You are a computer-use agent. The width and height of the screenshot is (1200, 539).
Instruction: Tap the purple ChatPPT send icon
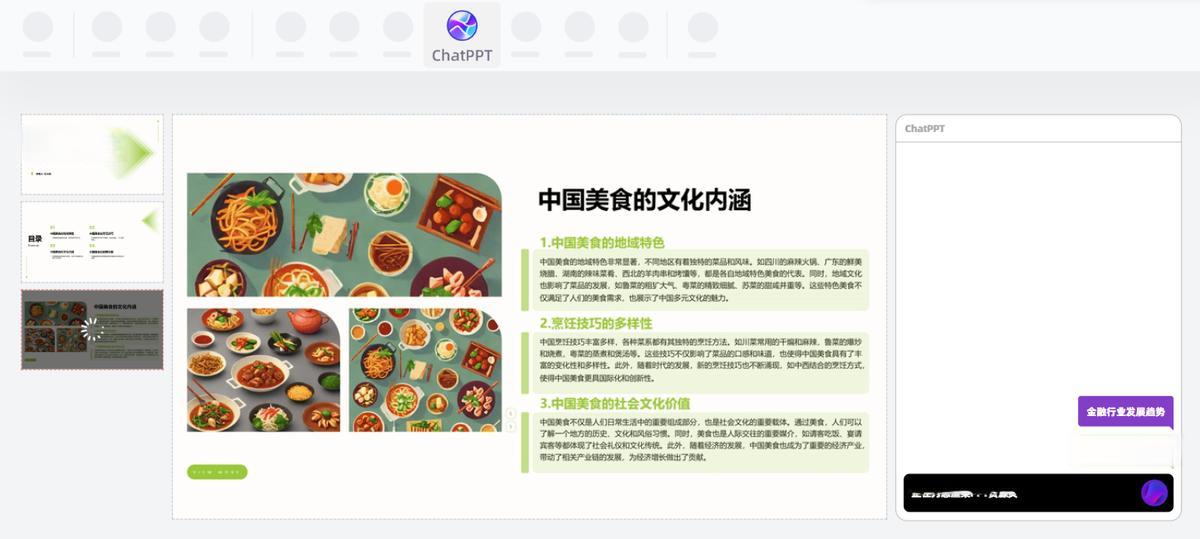coord(1154,493)
